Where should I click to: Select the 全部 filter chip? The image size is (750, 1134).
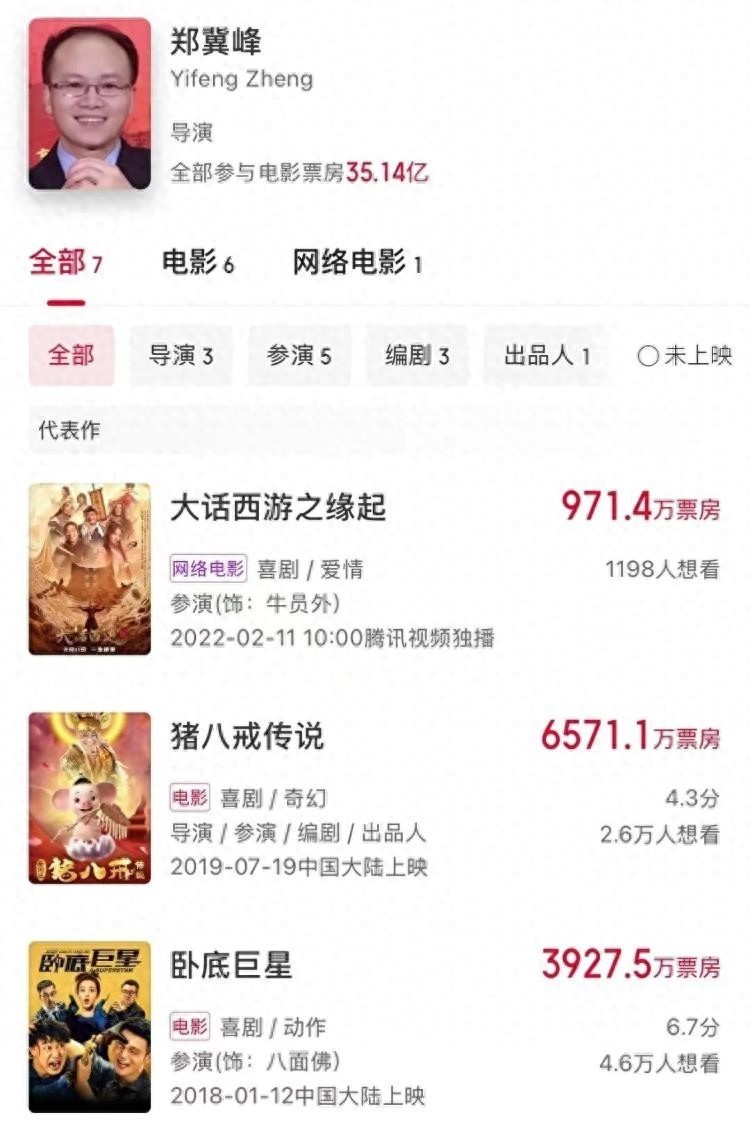click(x=71, y=355)
